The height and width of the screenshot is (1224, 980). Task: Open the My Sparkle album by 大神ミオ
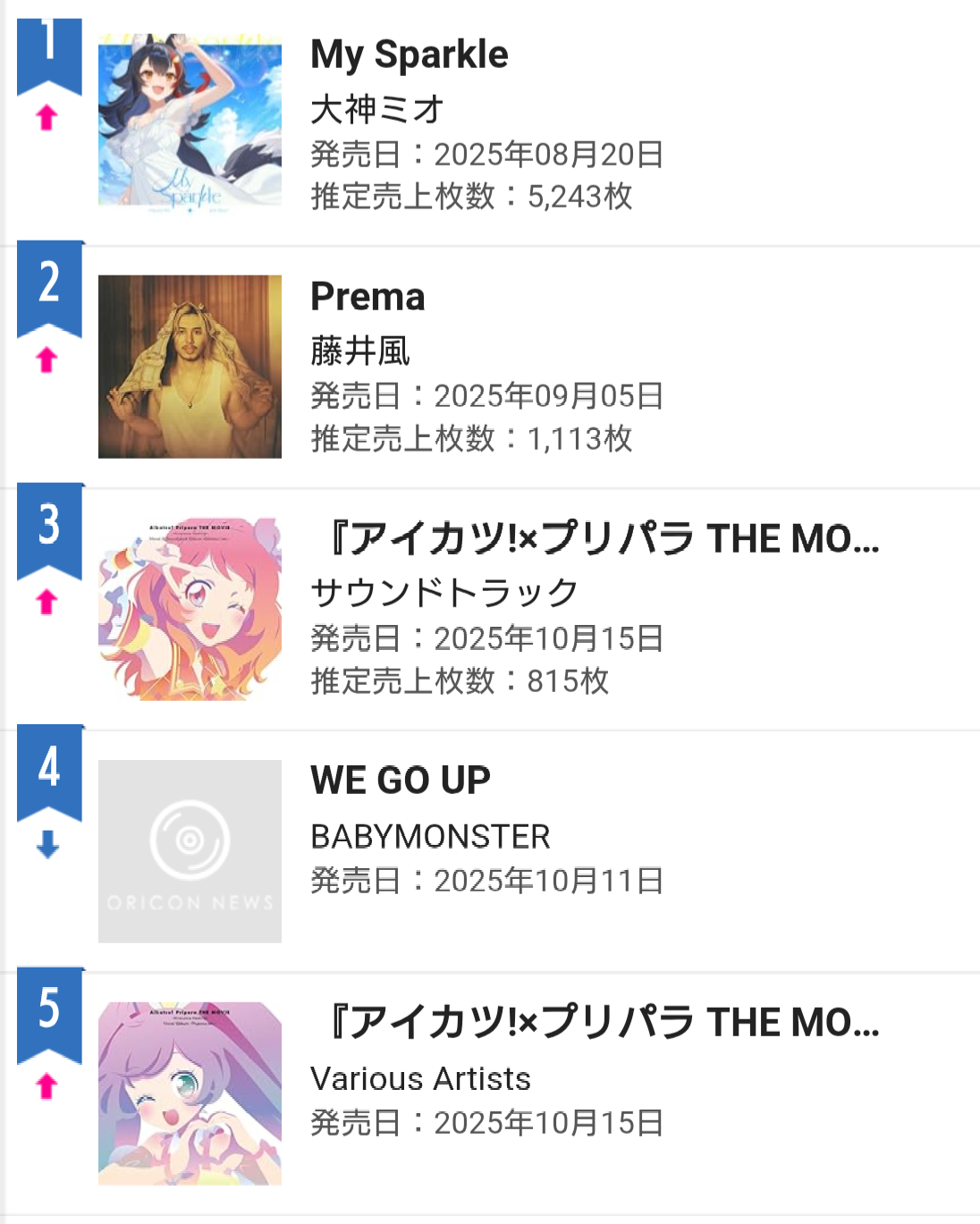point(410,55)
